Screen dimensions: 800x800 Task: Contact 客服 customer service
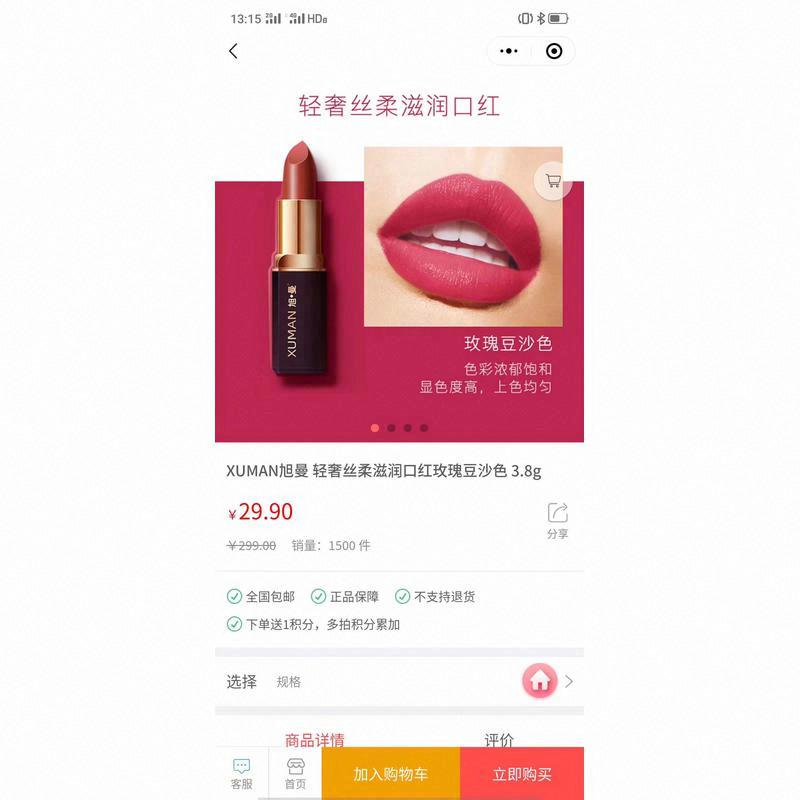tap(242, 774)
